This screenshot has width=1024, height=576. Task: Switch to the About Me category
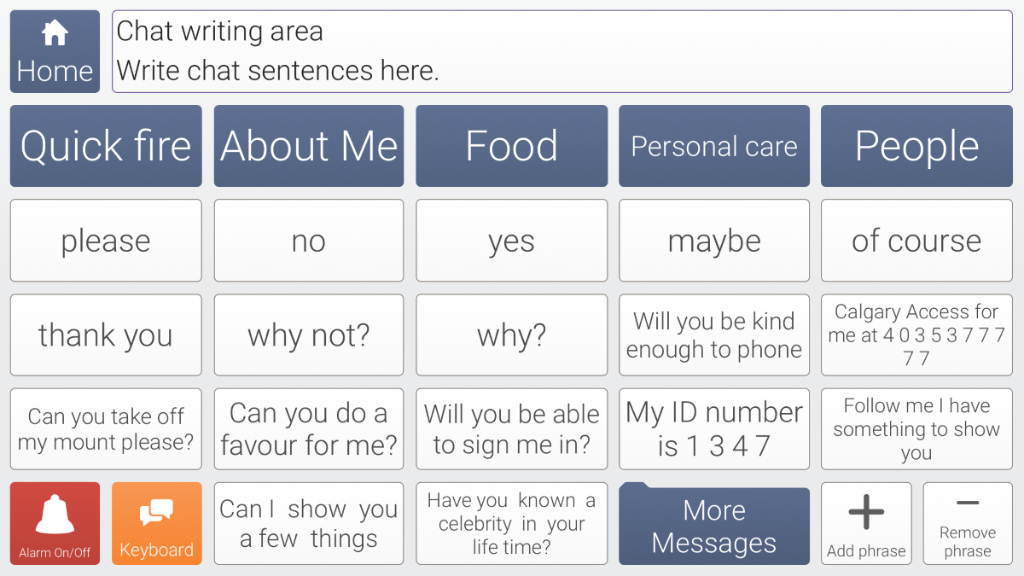[x=309, y=147]
